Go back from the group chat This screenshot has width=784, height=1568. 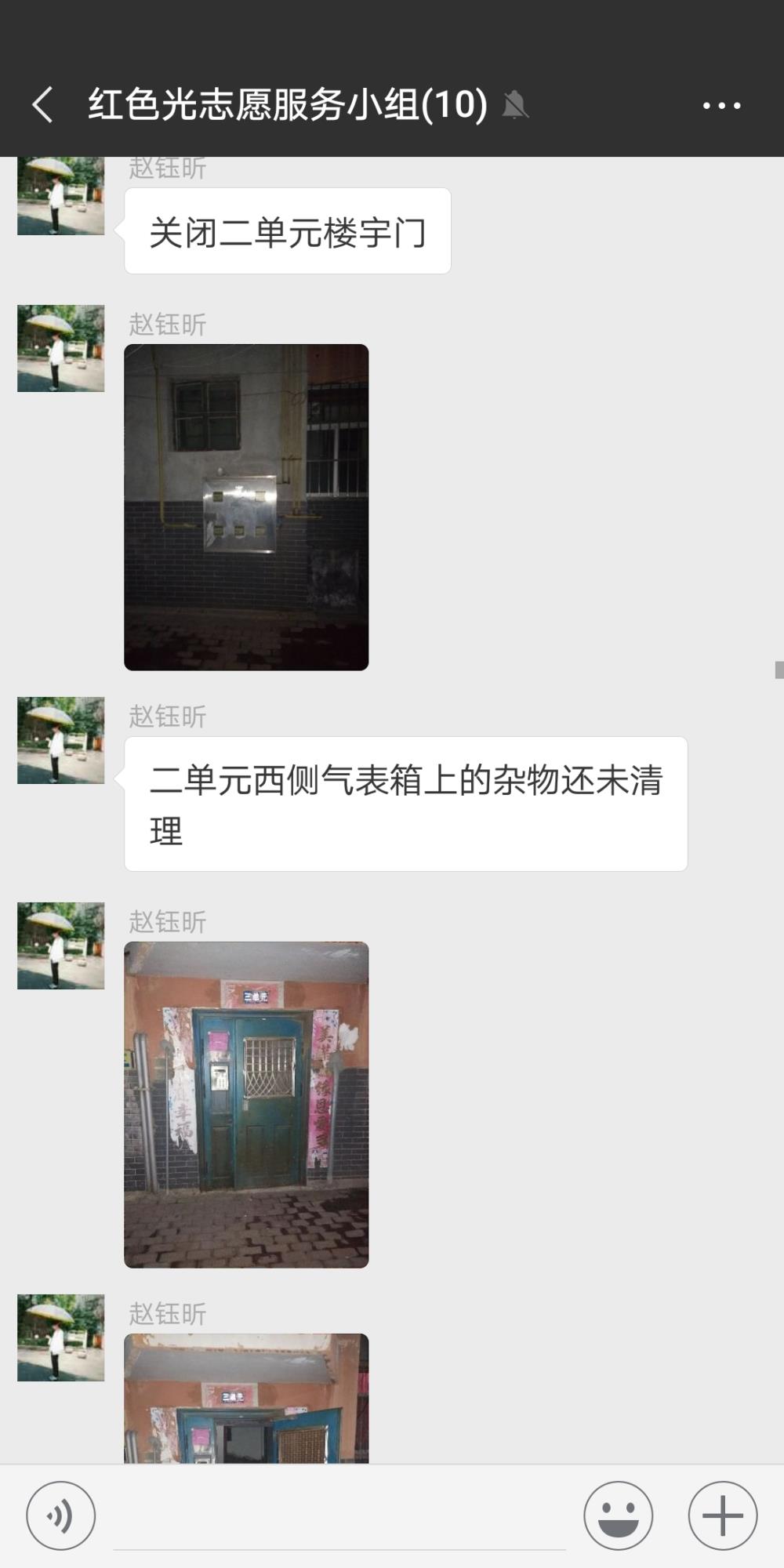pos(43,104)
